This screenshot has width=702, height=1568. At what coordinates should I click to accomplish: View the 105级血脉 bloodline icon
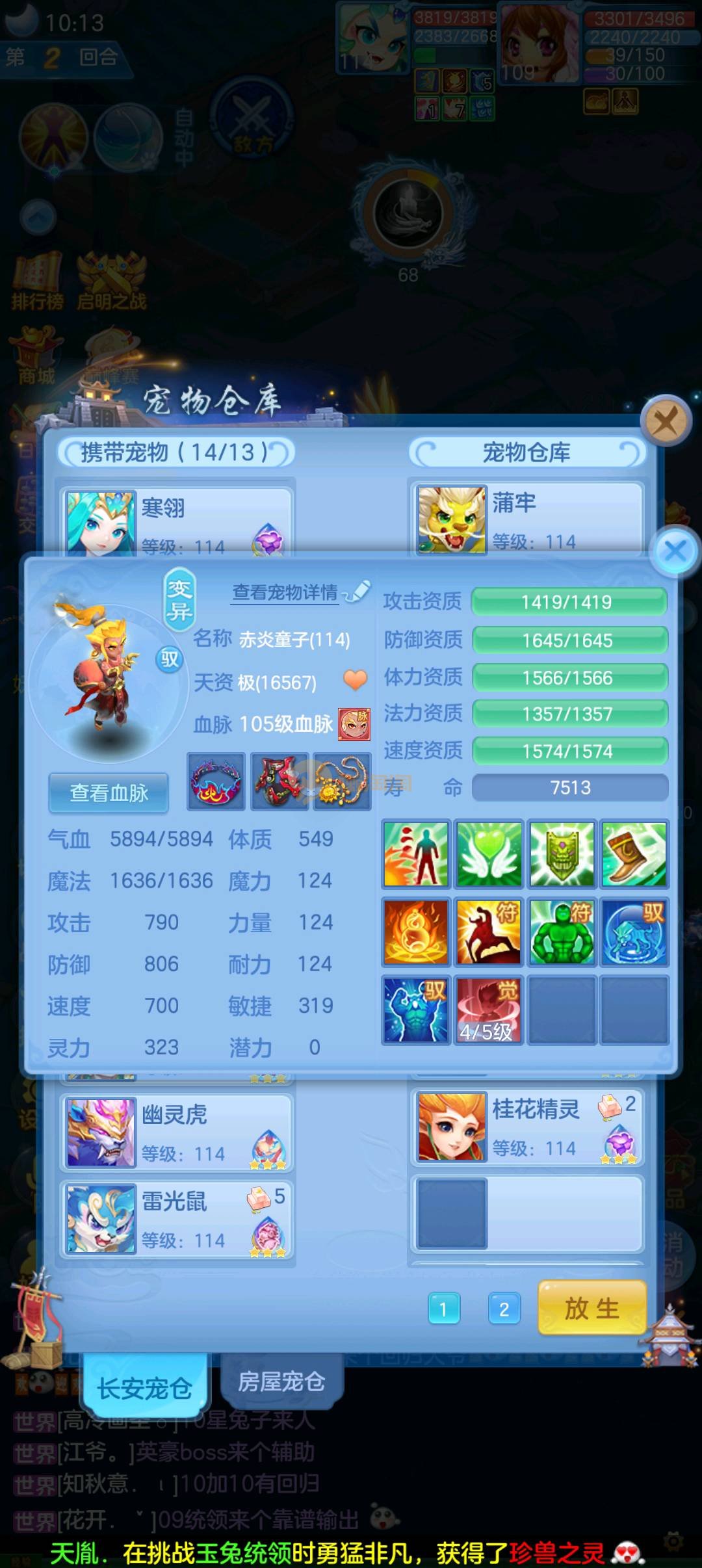tap(354, 724)
